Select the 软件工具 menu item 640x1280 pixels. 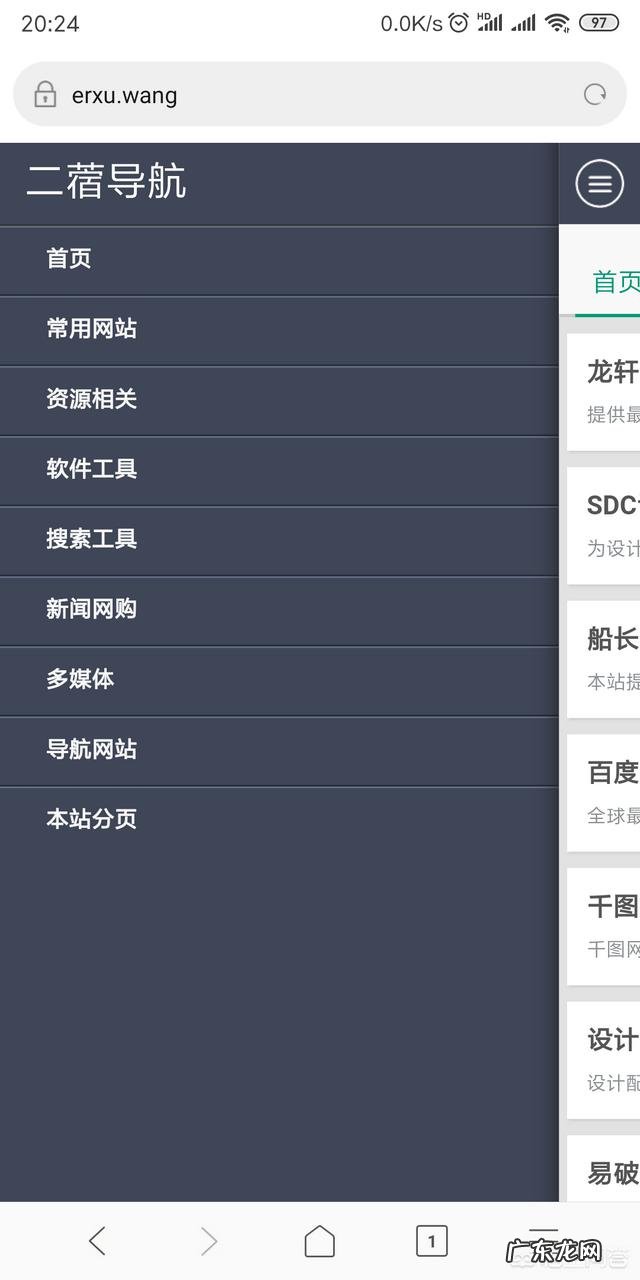point(92,469)
